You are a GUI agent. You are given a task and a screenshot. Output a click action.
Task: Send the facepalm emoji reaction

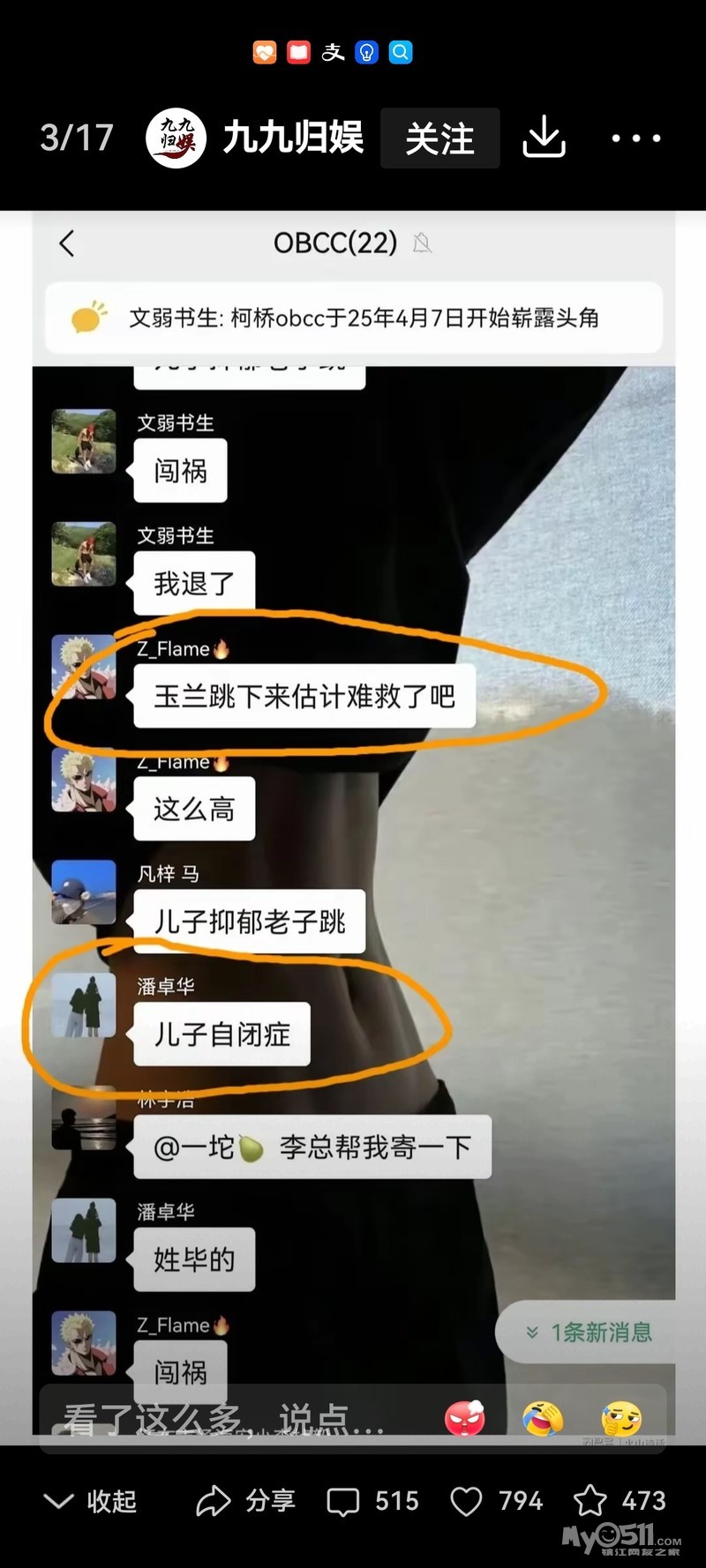click(621, 1419)
